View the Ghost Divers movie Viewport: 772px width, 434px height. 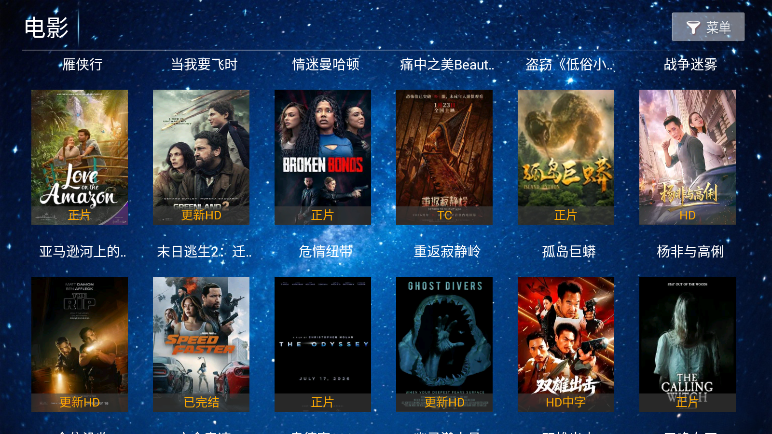pos(444,344)
